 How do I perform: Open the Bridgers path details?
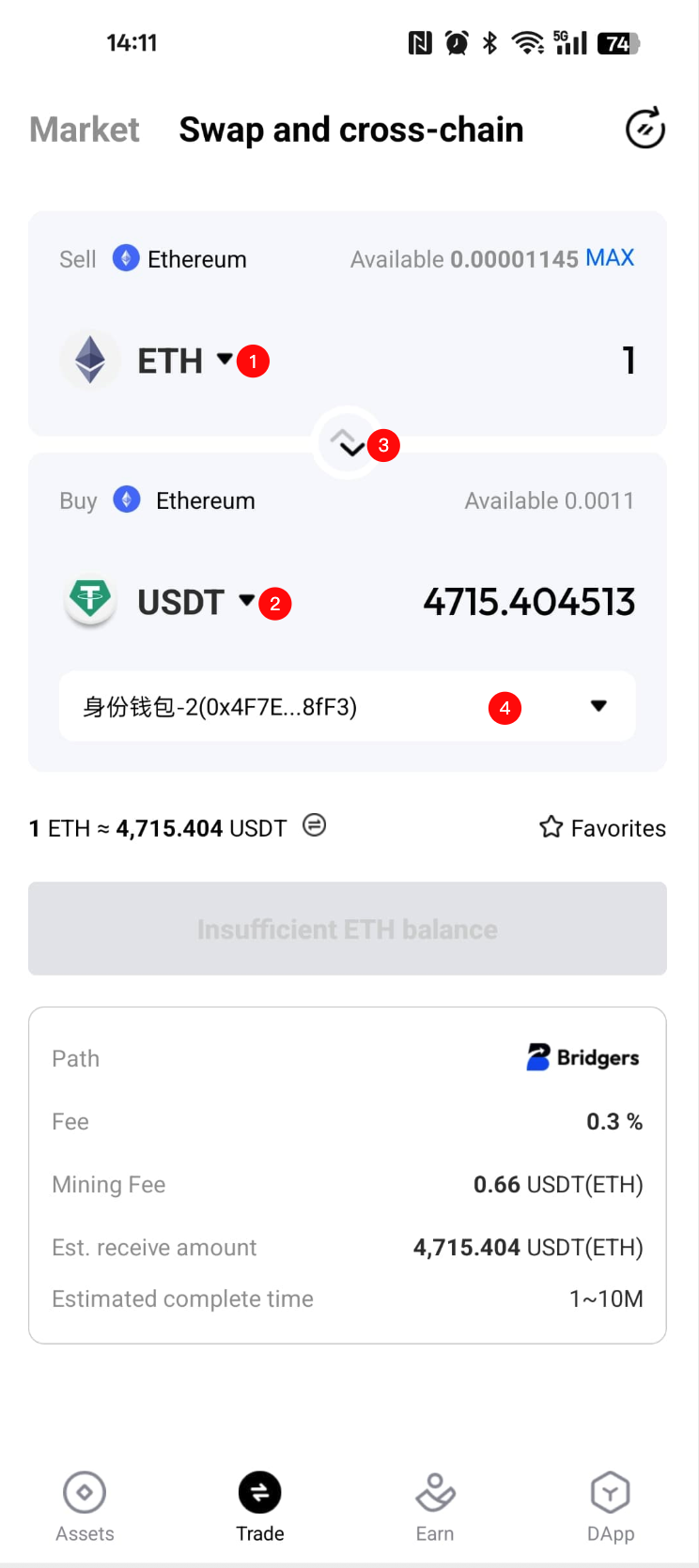pos(582,1058)
